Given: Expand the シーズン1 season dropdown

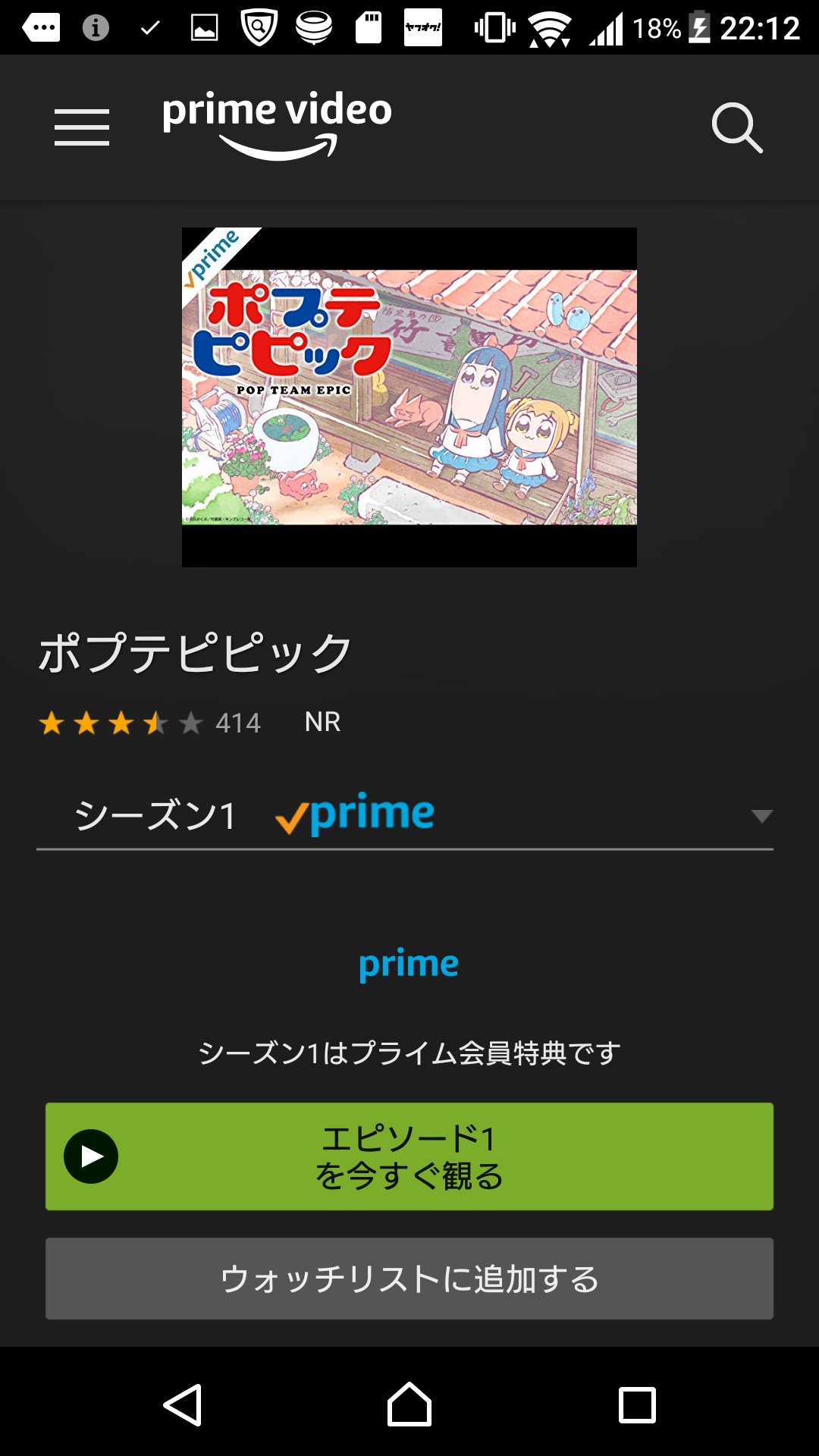Looking at the screenshot, I should point(405,816).
